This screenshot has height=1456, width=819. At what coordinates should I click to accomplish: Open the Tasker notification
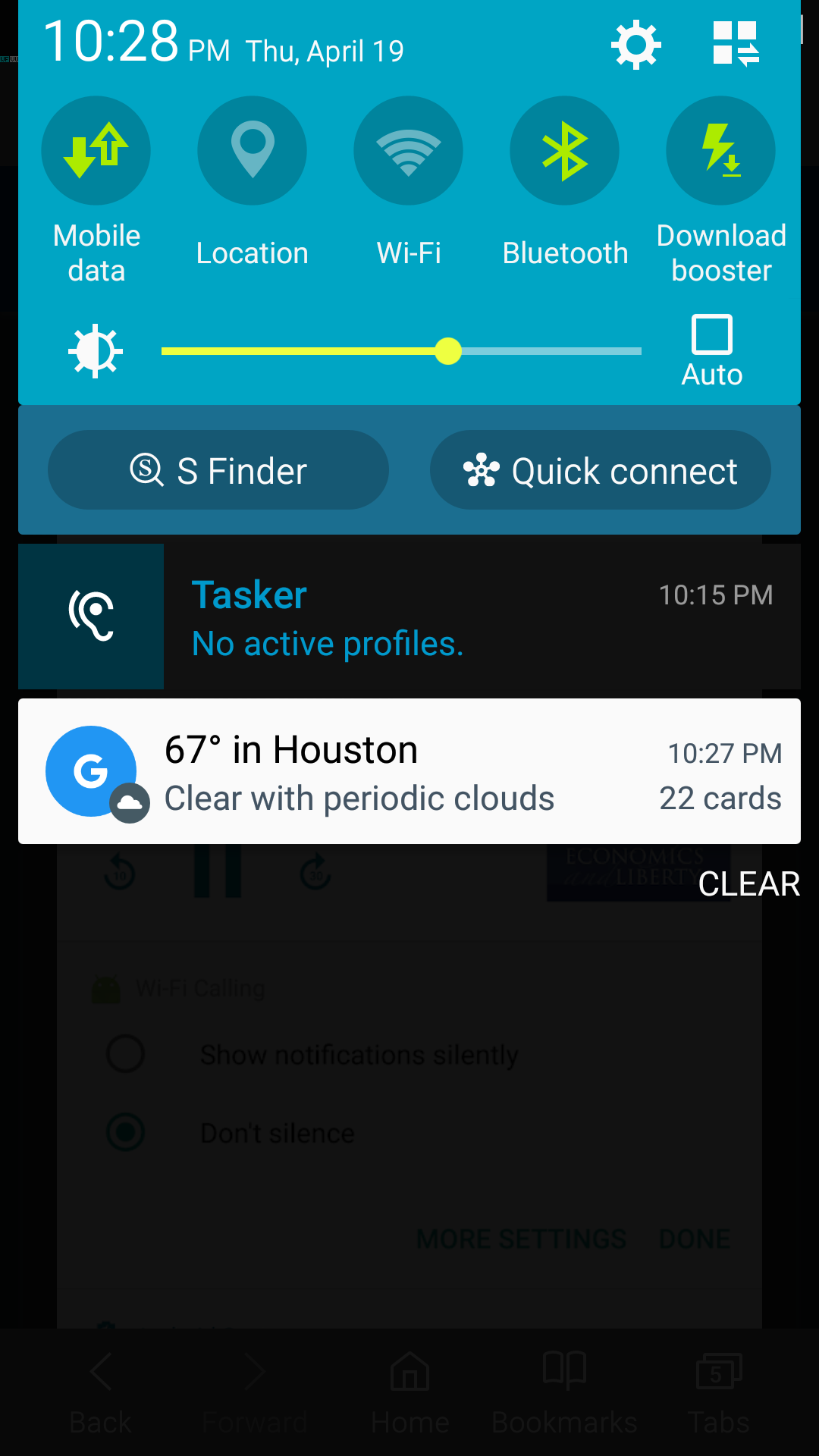coord(409,617)
